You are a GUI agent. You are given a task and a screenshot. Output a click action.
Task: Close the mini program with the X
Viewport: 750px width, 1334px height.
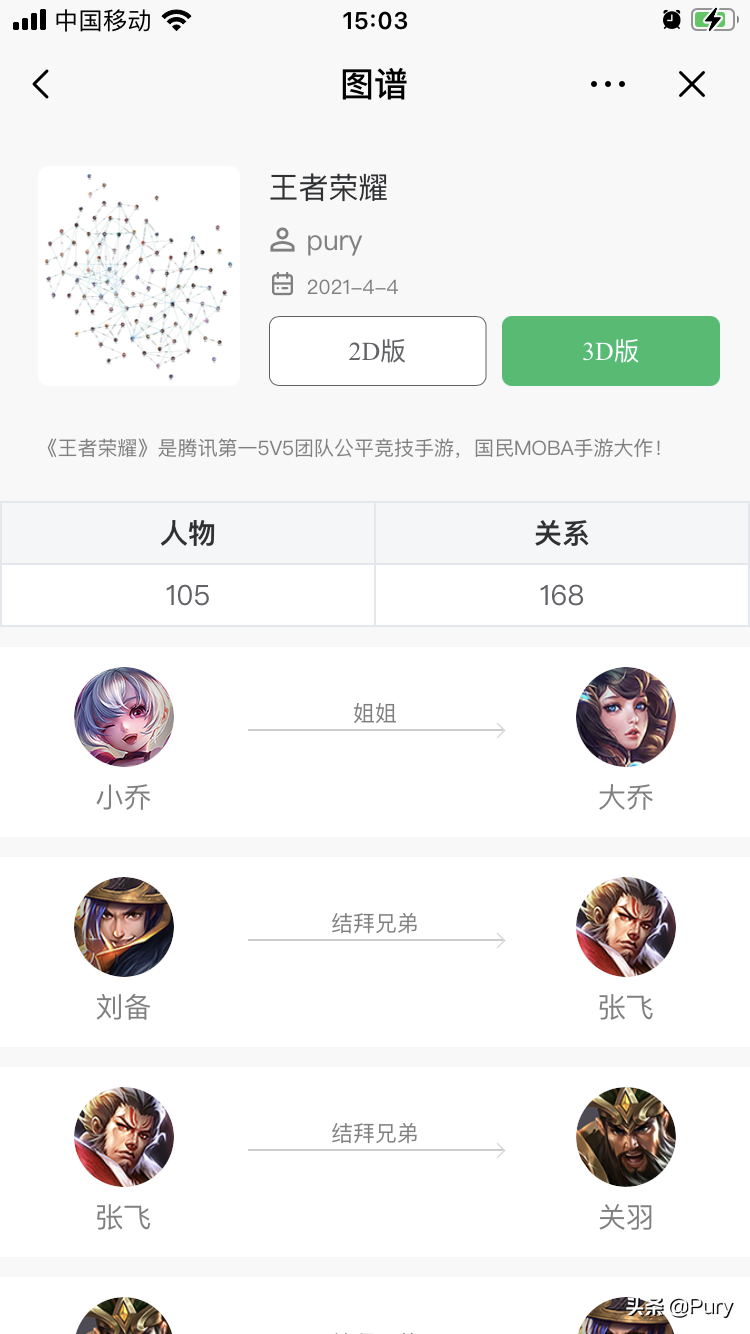692,84
